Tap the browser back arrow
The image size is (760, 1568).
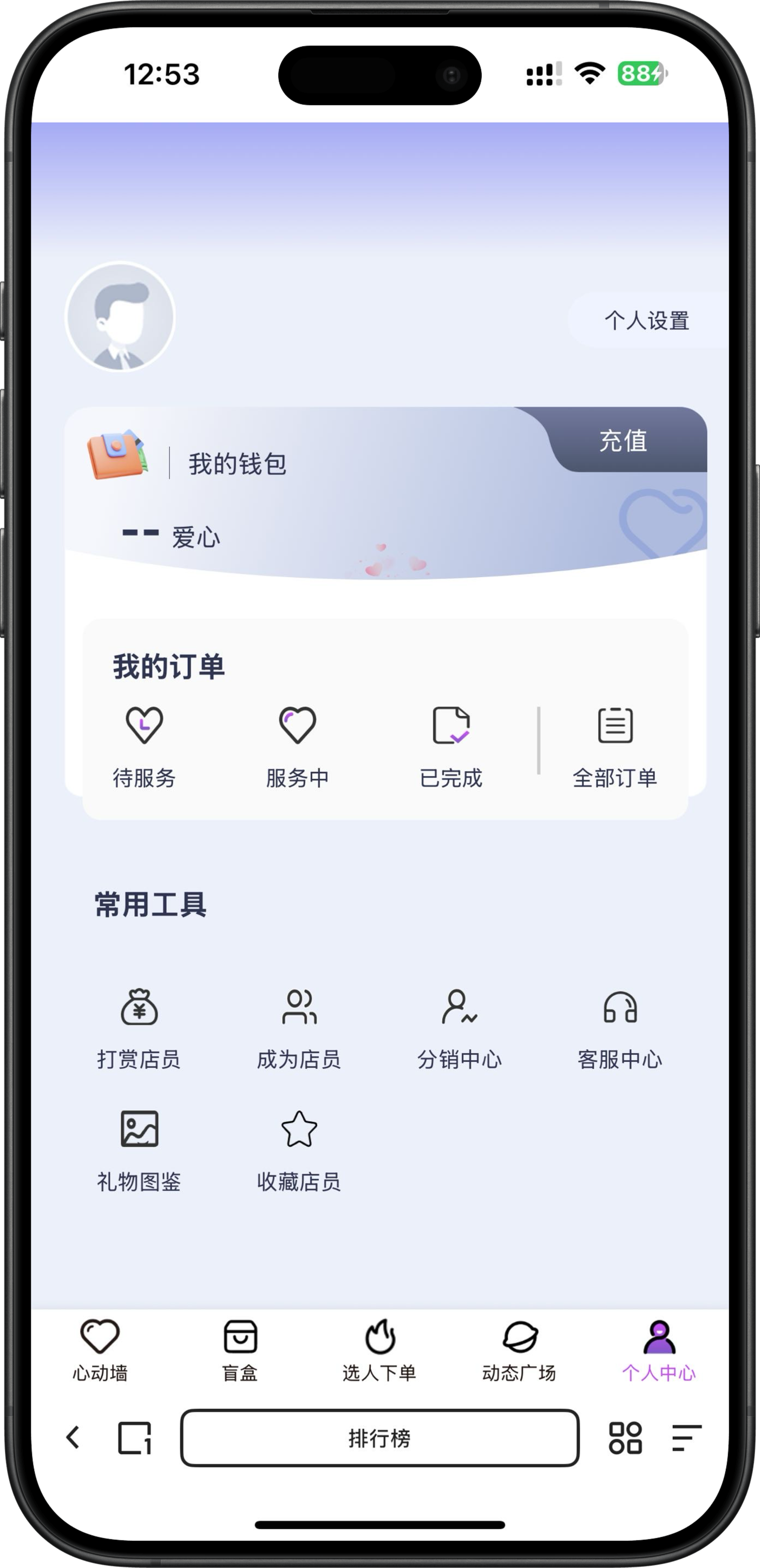(73, 1438)
